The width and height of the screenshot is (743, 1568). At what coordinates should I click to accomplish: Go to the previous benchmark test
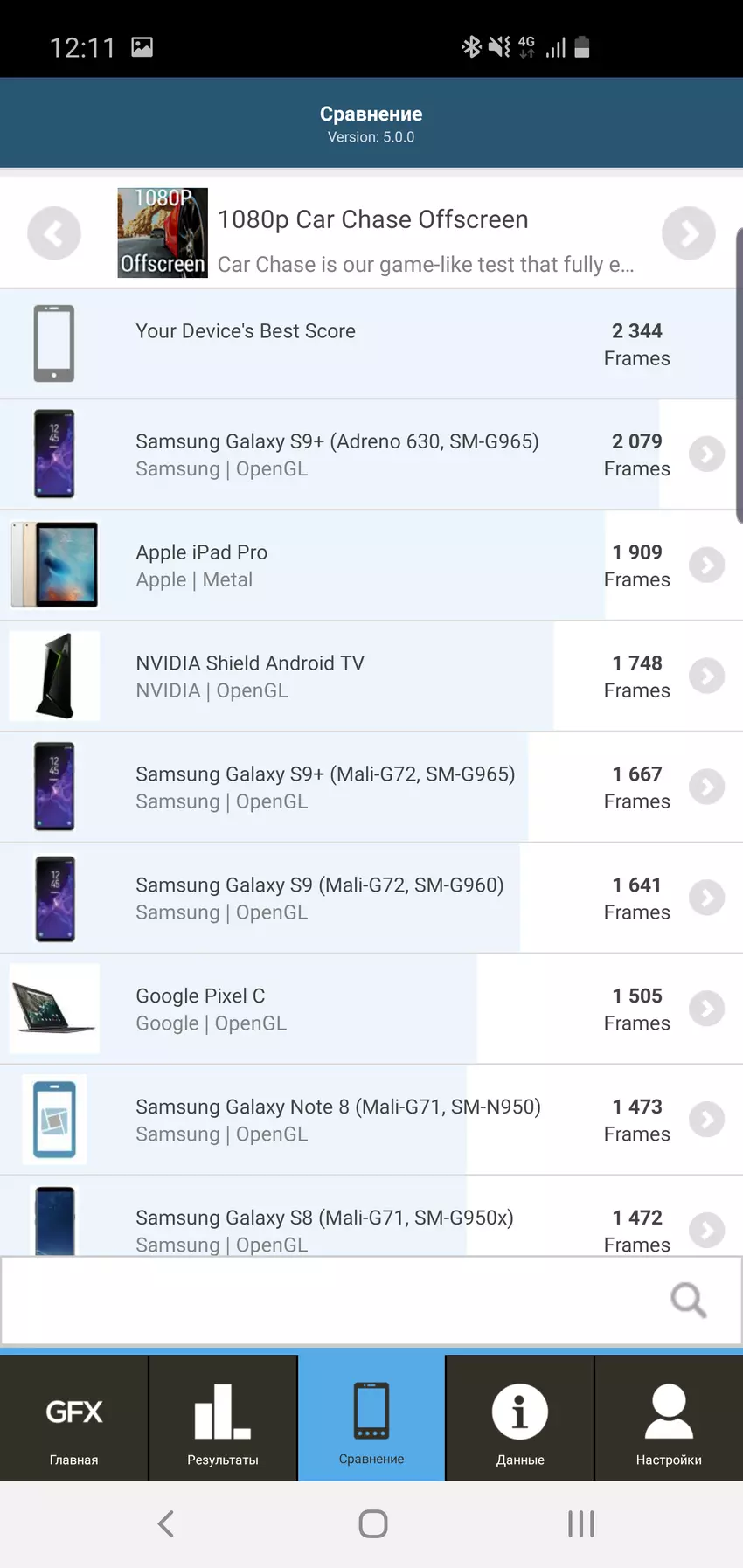pos(54,233)
